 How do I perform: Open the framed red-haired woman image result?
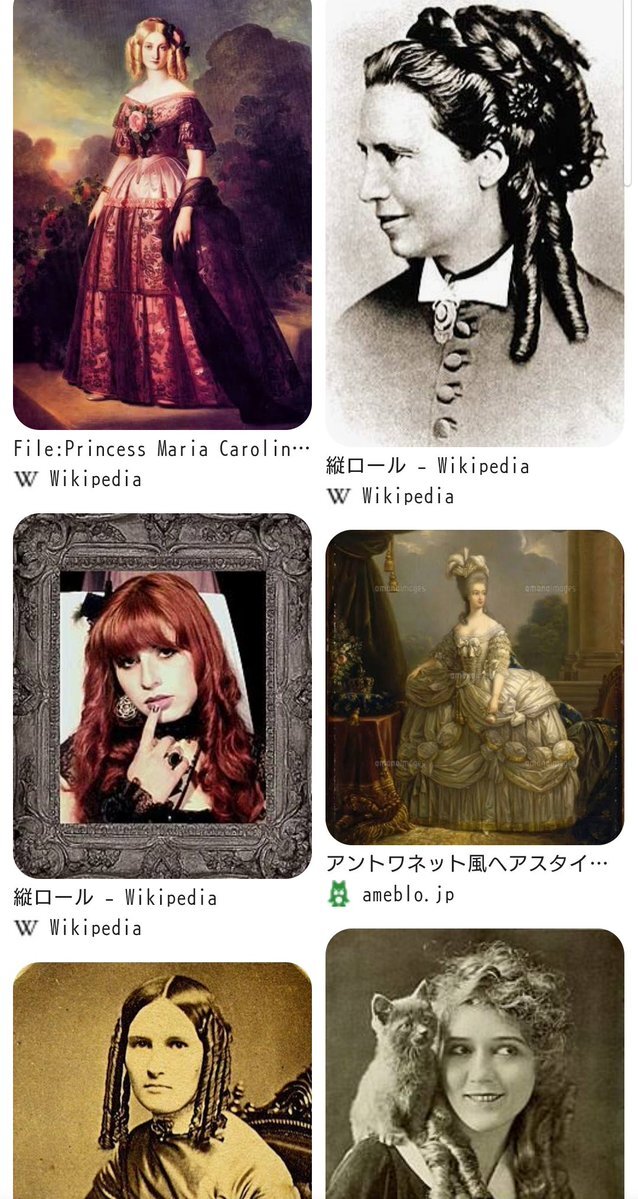[x=162, y=696]
